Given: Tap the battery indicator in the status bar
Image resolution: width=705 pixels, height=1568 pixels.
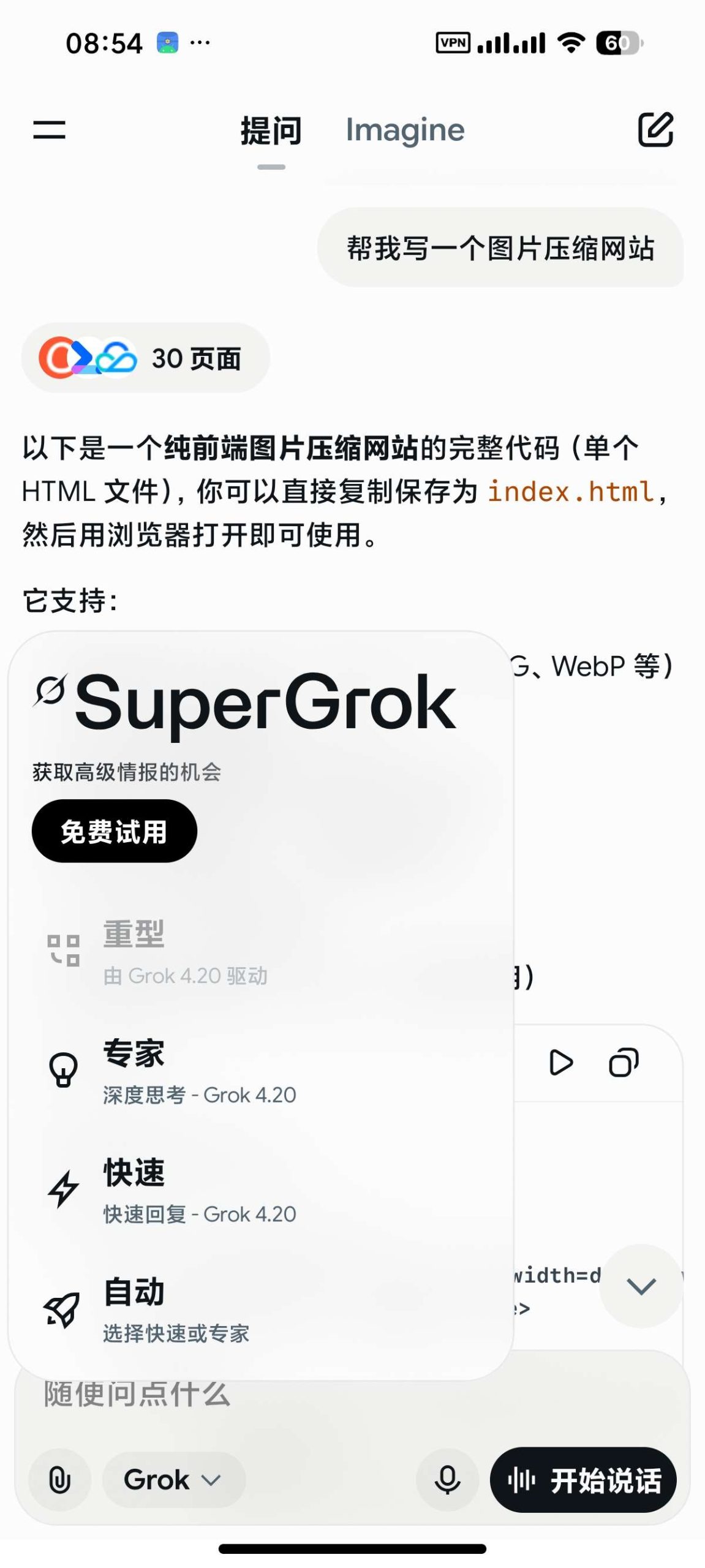Looking at the screenshot, I should click(x=620, y=43).
